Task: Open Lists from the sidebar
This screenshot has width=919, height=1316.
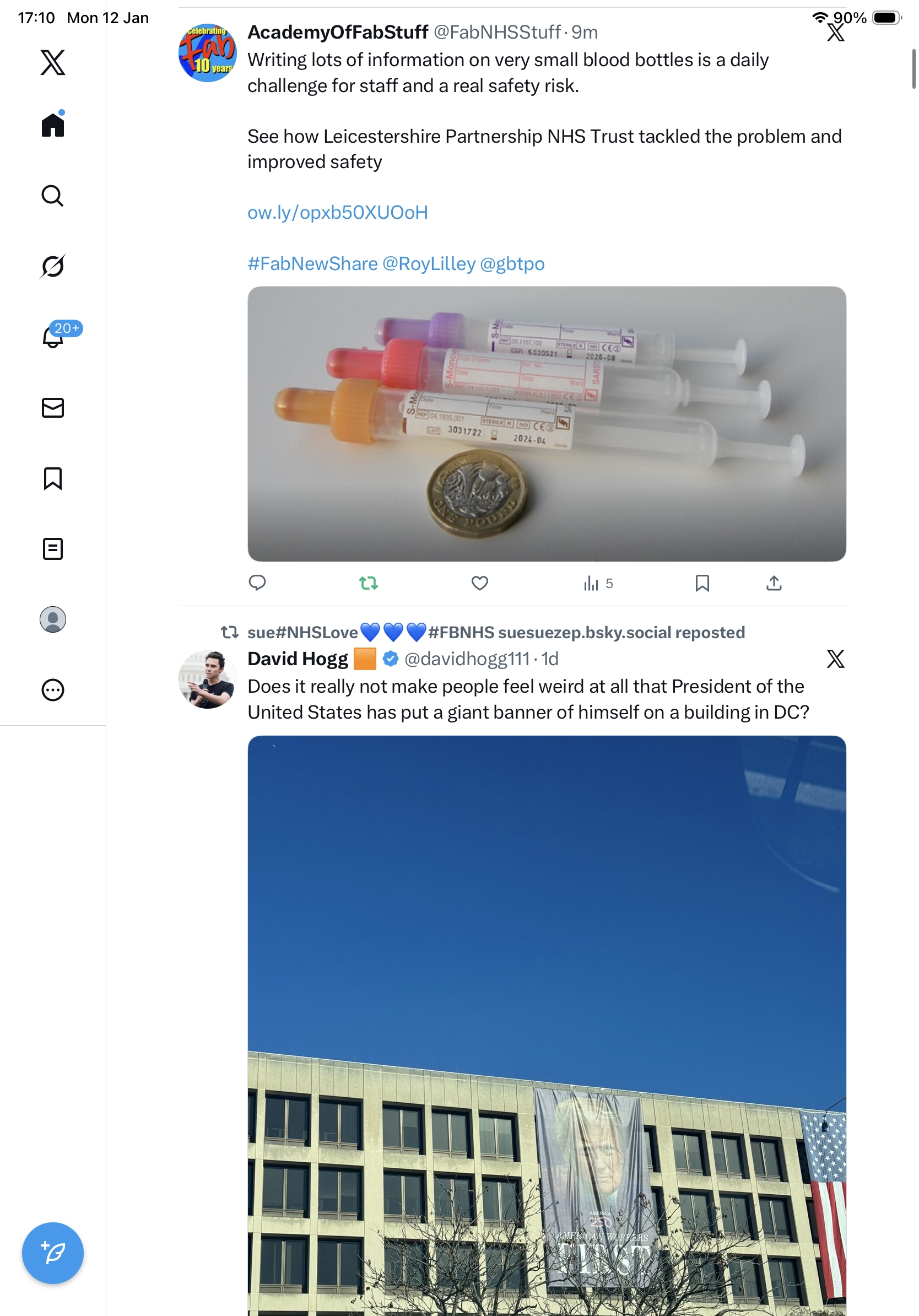Action: click(53, 548)
